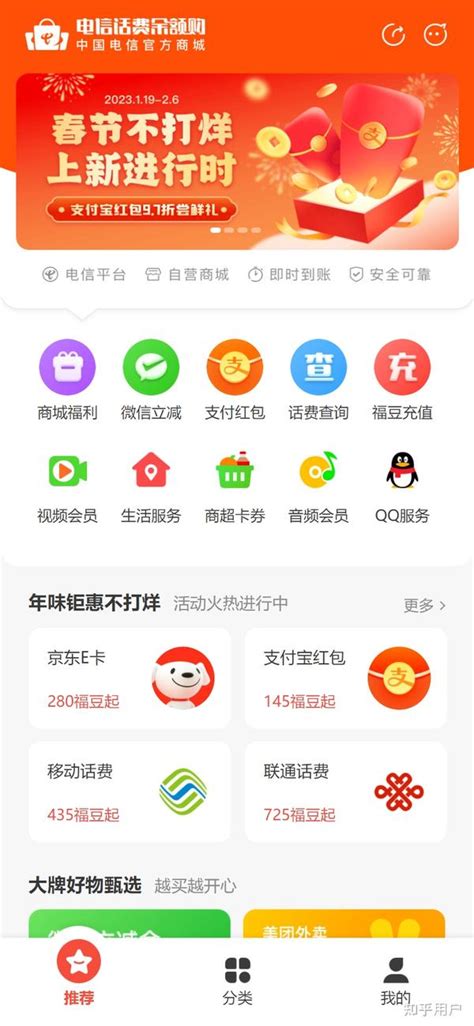The width and height of the screenshot is (474, 1026).
Task: Select the 联通话费 card
Action: [346, 792]
